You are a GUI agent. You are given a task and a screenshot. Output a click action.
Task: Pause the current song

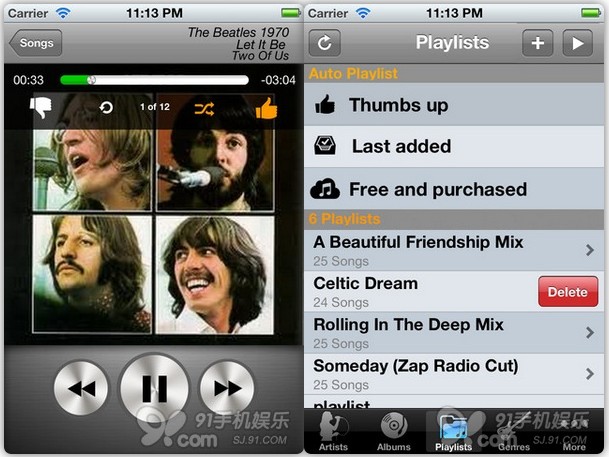click(154, 388)
